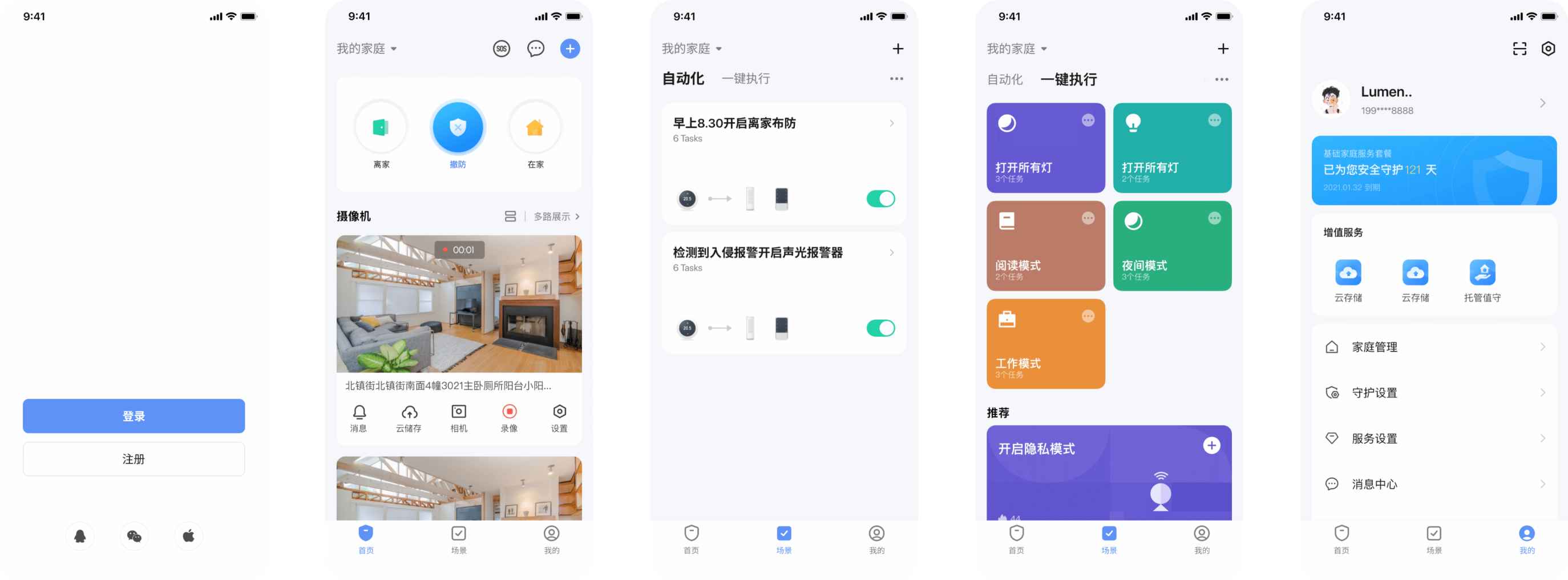
Task: Sign in with the WeChat icon
Action: click(x=134, y=536)
